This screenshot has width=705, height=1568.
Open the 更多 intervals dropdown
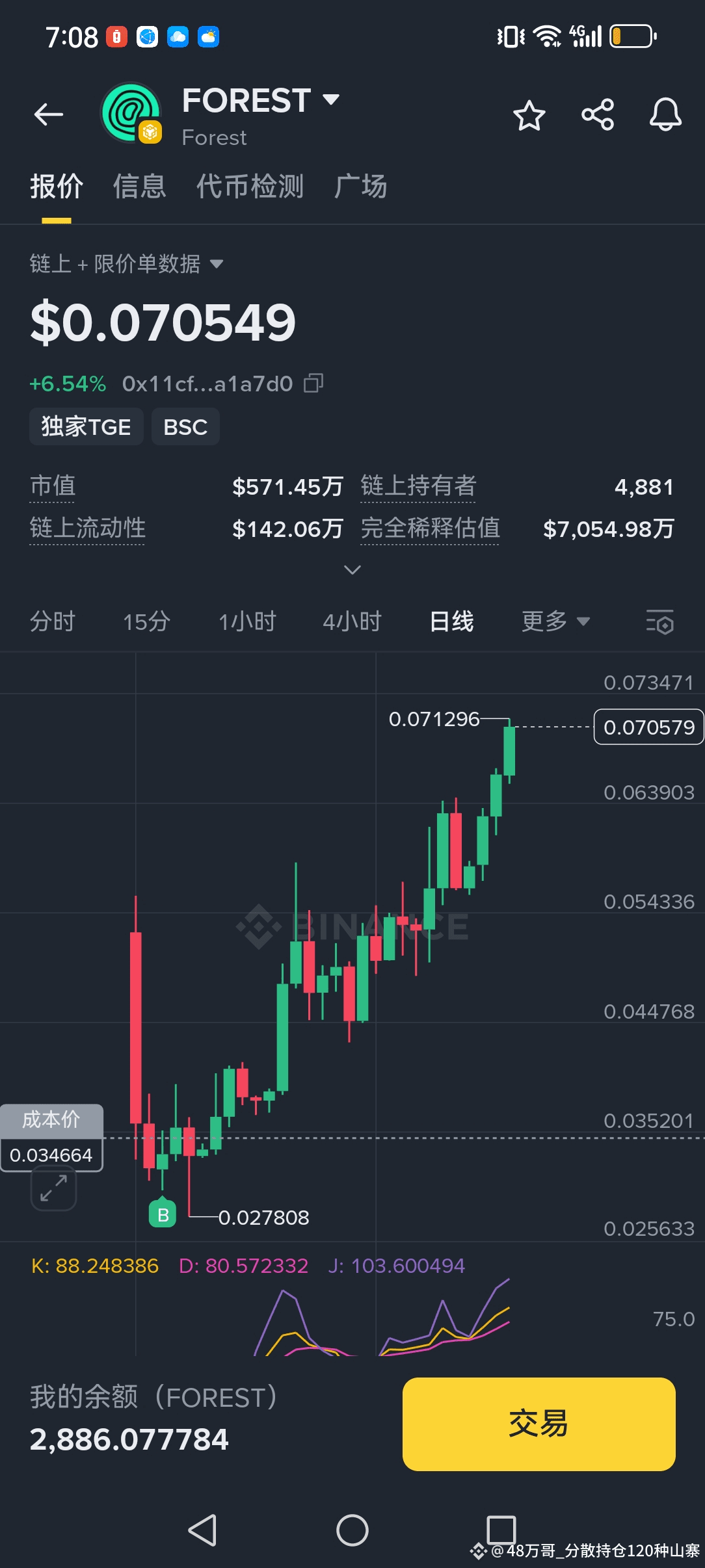[555, 621]
